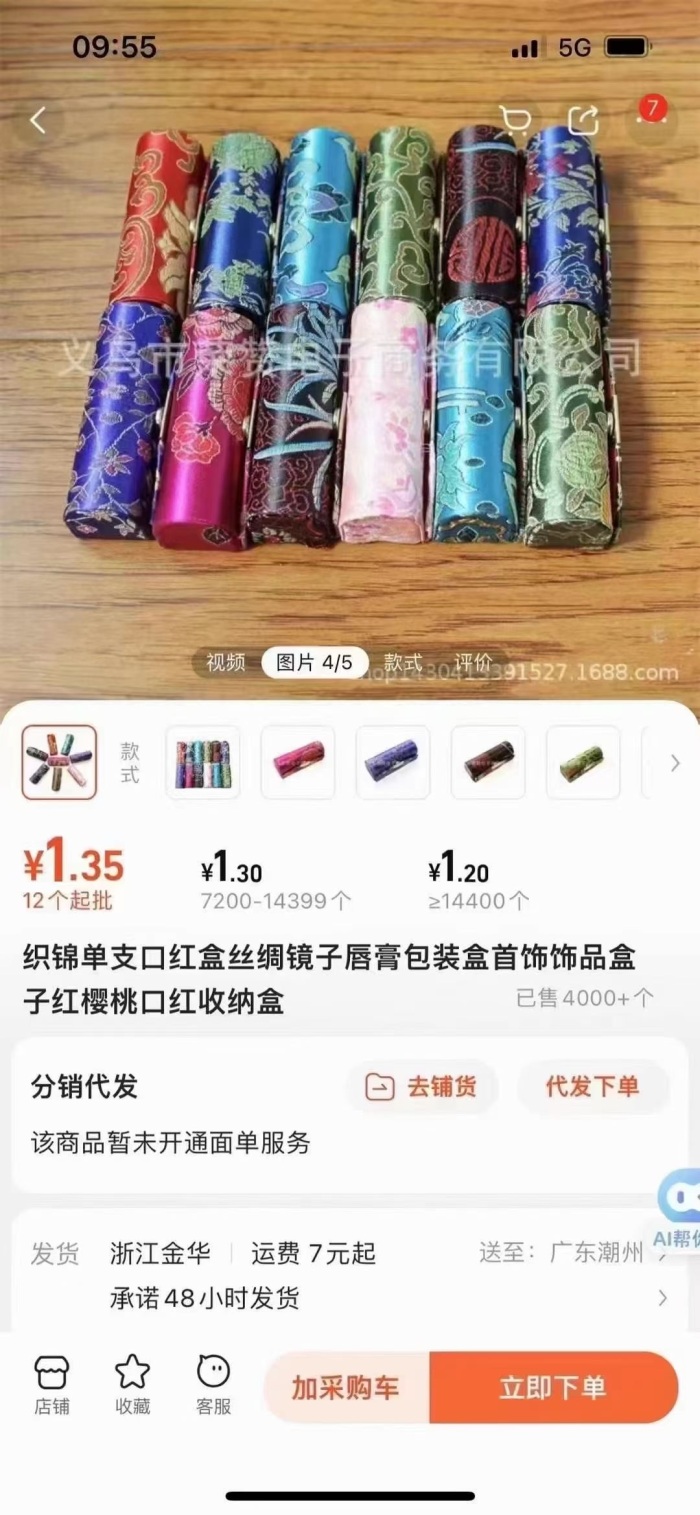Screen dimensions: 700x1515
Task: Jump to the 款式 media tab
Action: tap(403, 663)
